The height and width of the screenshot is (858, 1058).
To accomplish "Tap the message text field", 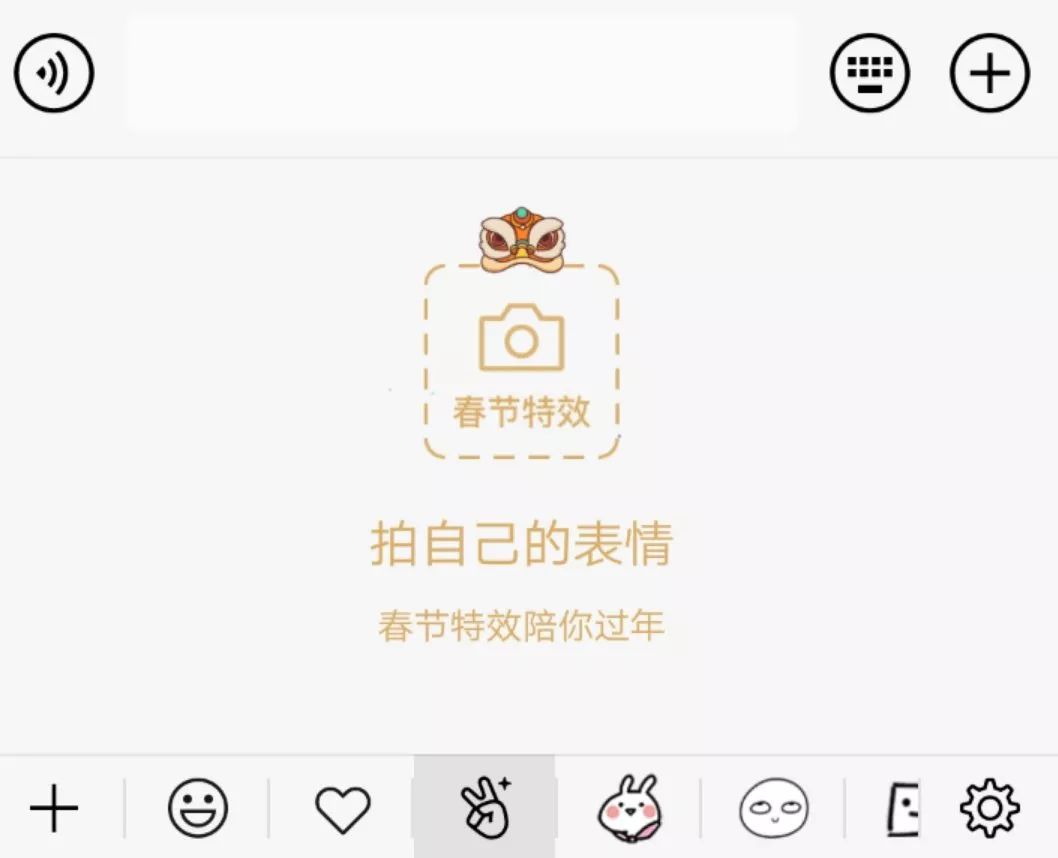I will (x=461, y=74).
